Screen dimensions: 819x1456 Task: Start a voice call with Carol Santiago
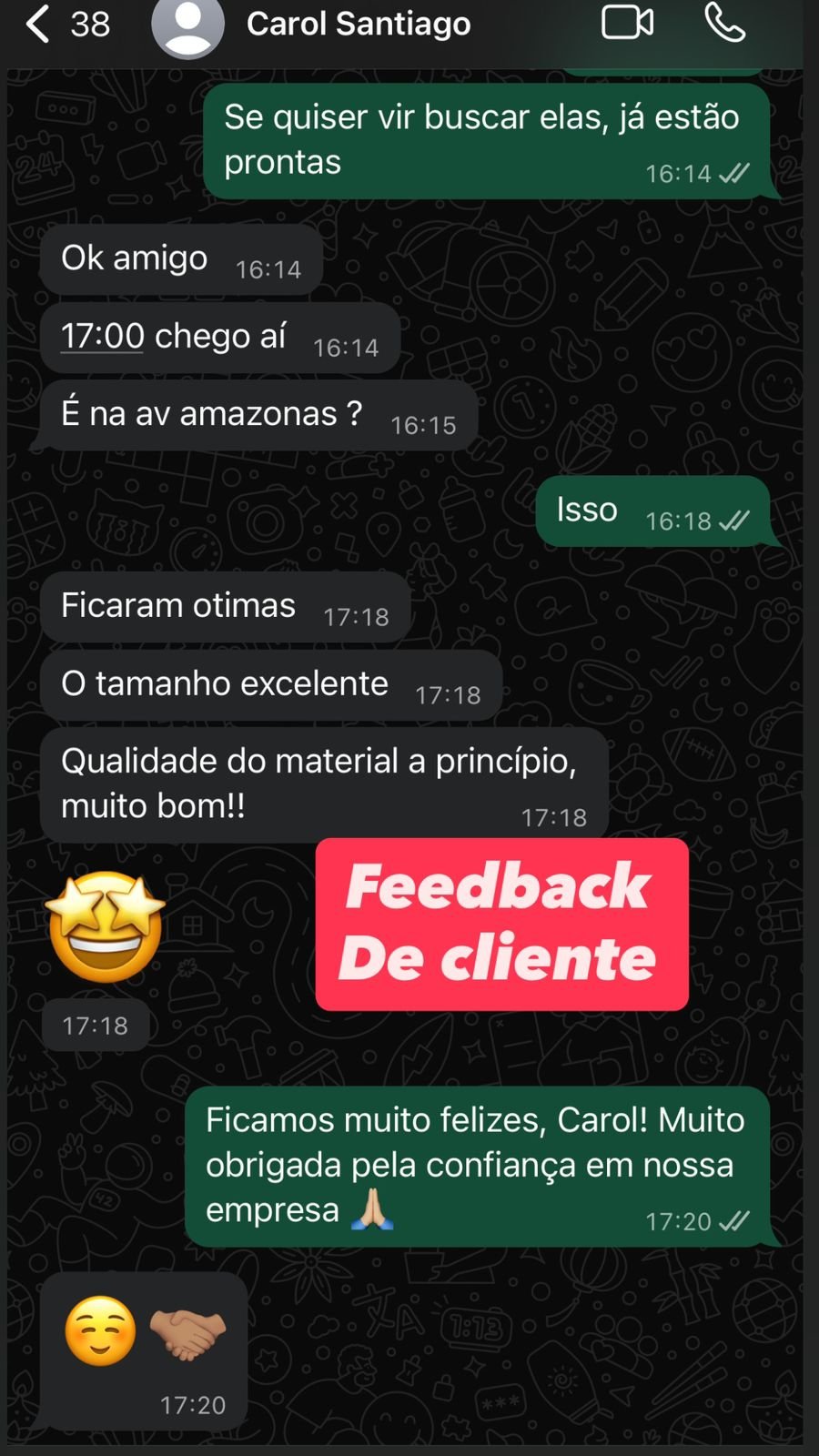tap(725, 23)
